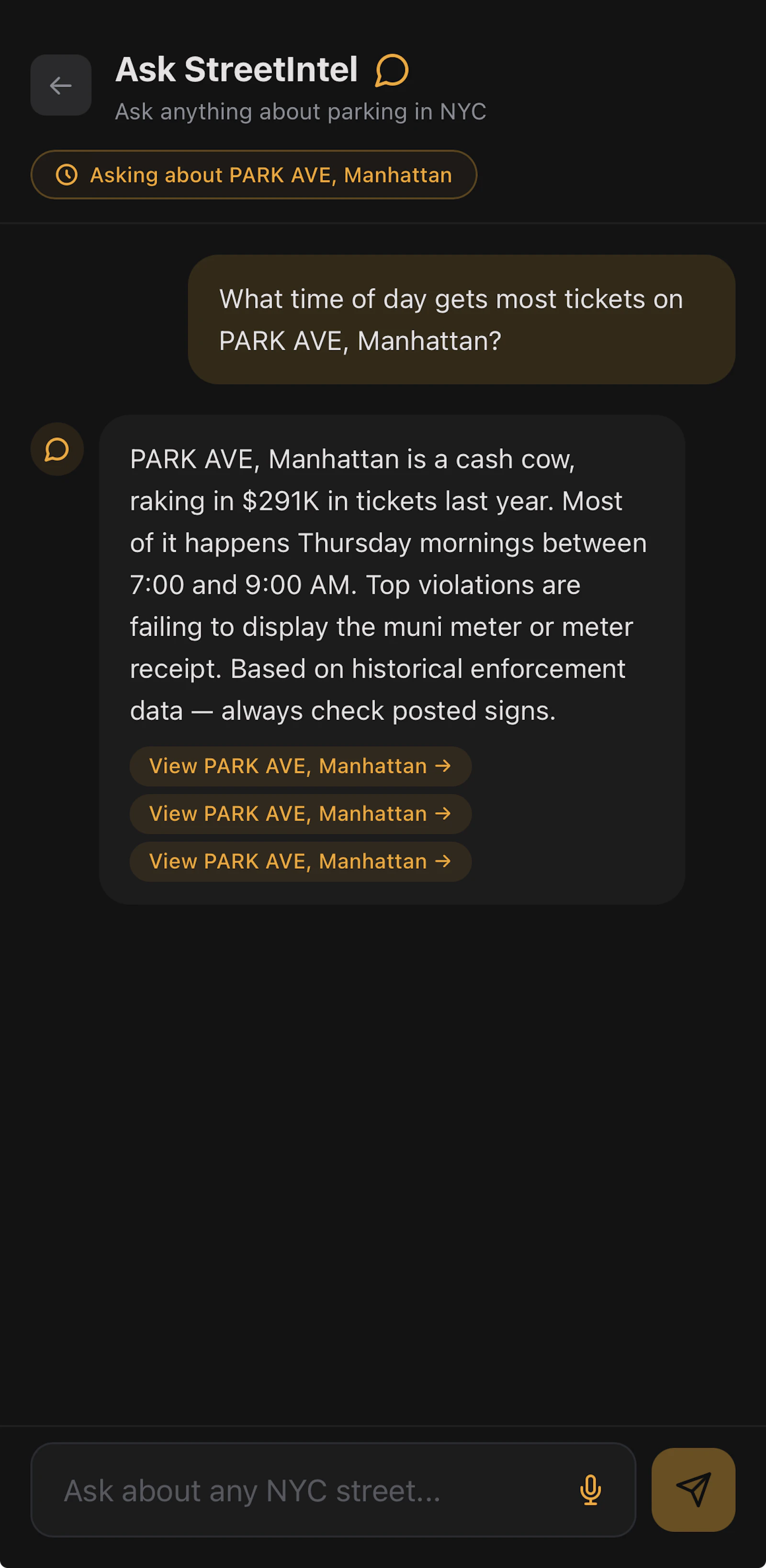Click the clock icon in the context chip
The height and width of the screenshot is (1568, 766).
pos(67,175)
